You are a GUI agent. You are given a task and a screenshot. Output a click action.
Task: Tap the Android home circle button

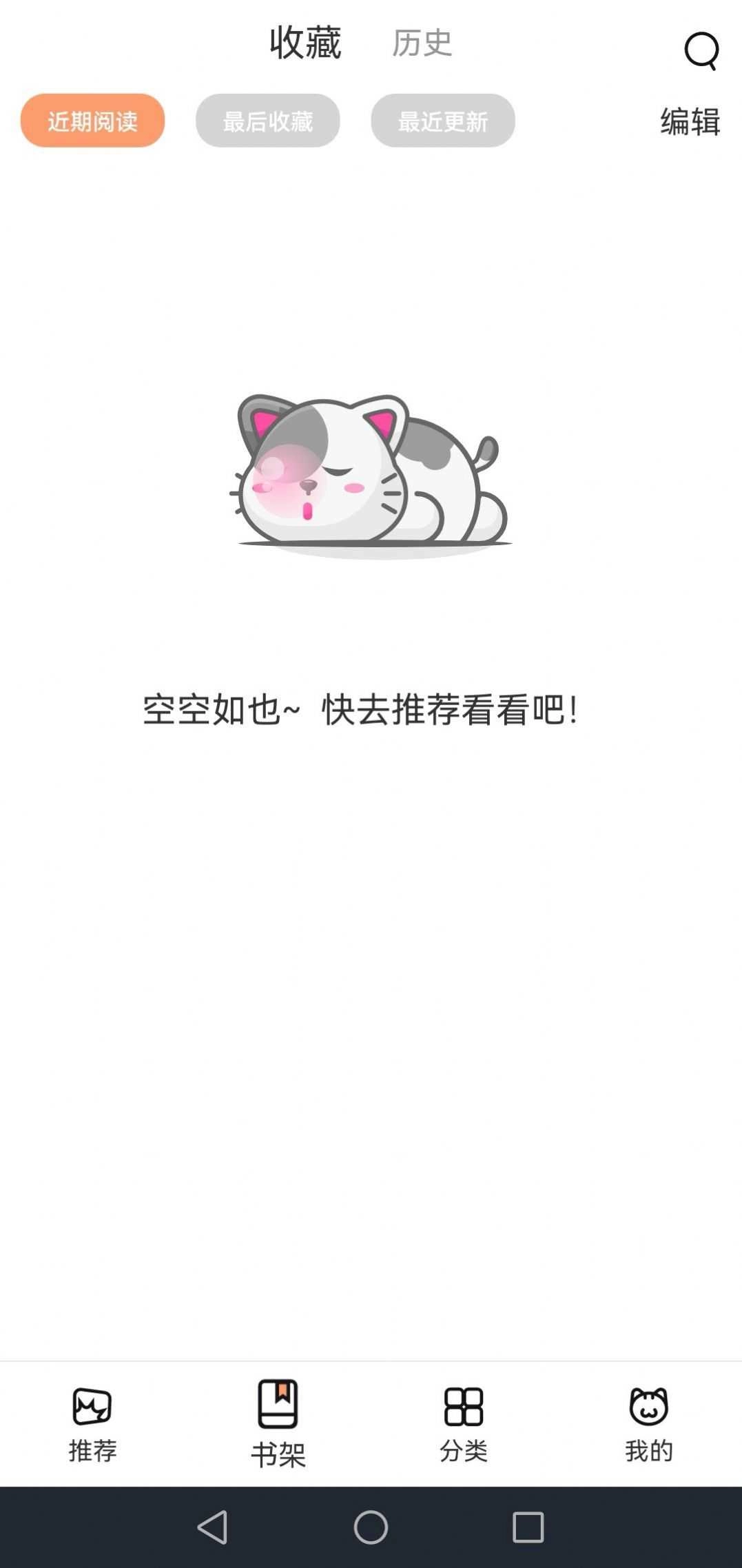[371, 1527]
